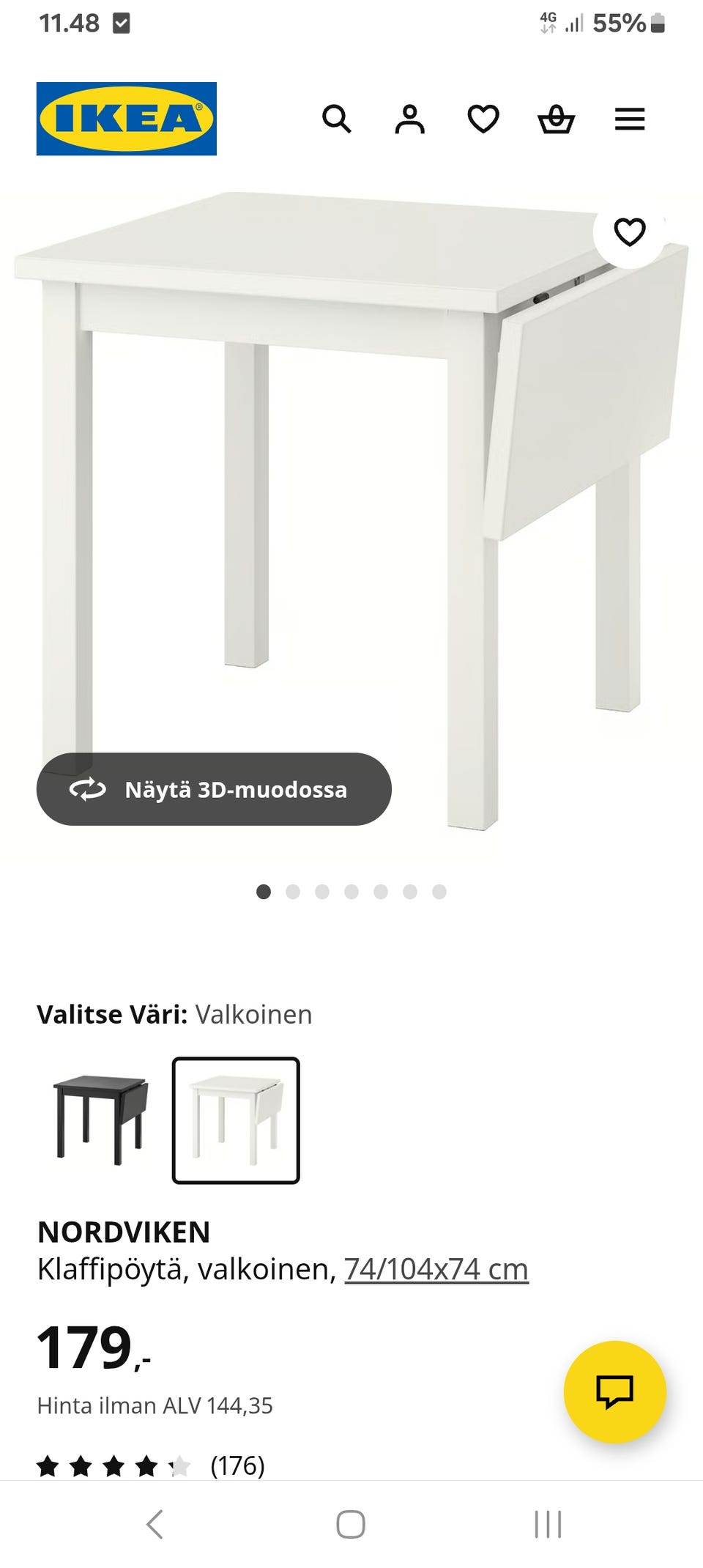703x1568 pixels.
Task: Open the hamburger navigation menu
Action: (x=630, y=119)
